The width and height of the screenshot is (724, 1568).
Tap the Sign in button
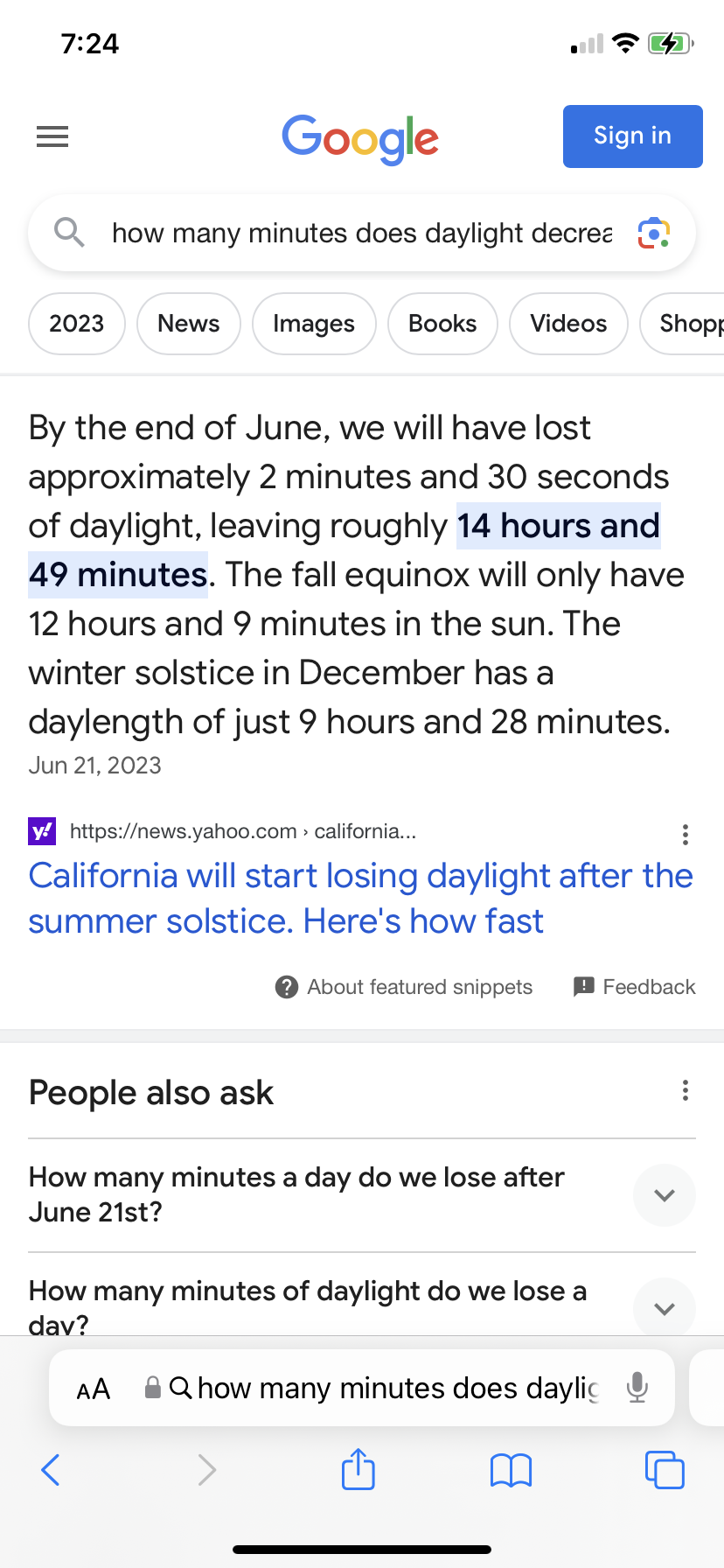pos(632,136)
